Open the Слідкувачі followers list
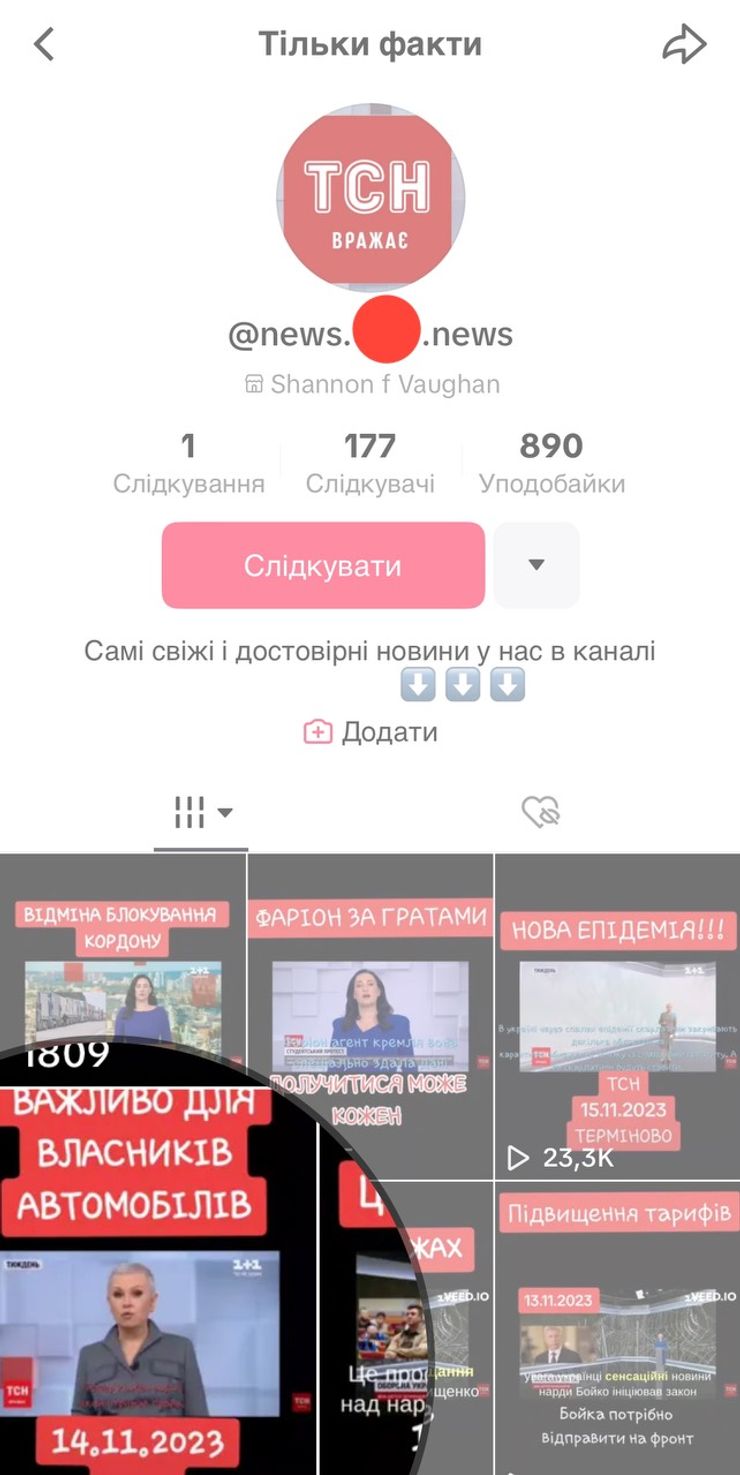This screenshot has width=740, height=1475. click(x=370, y=463)
